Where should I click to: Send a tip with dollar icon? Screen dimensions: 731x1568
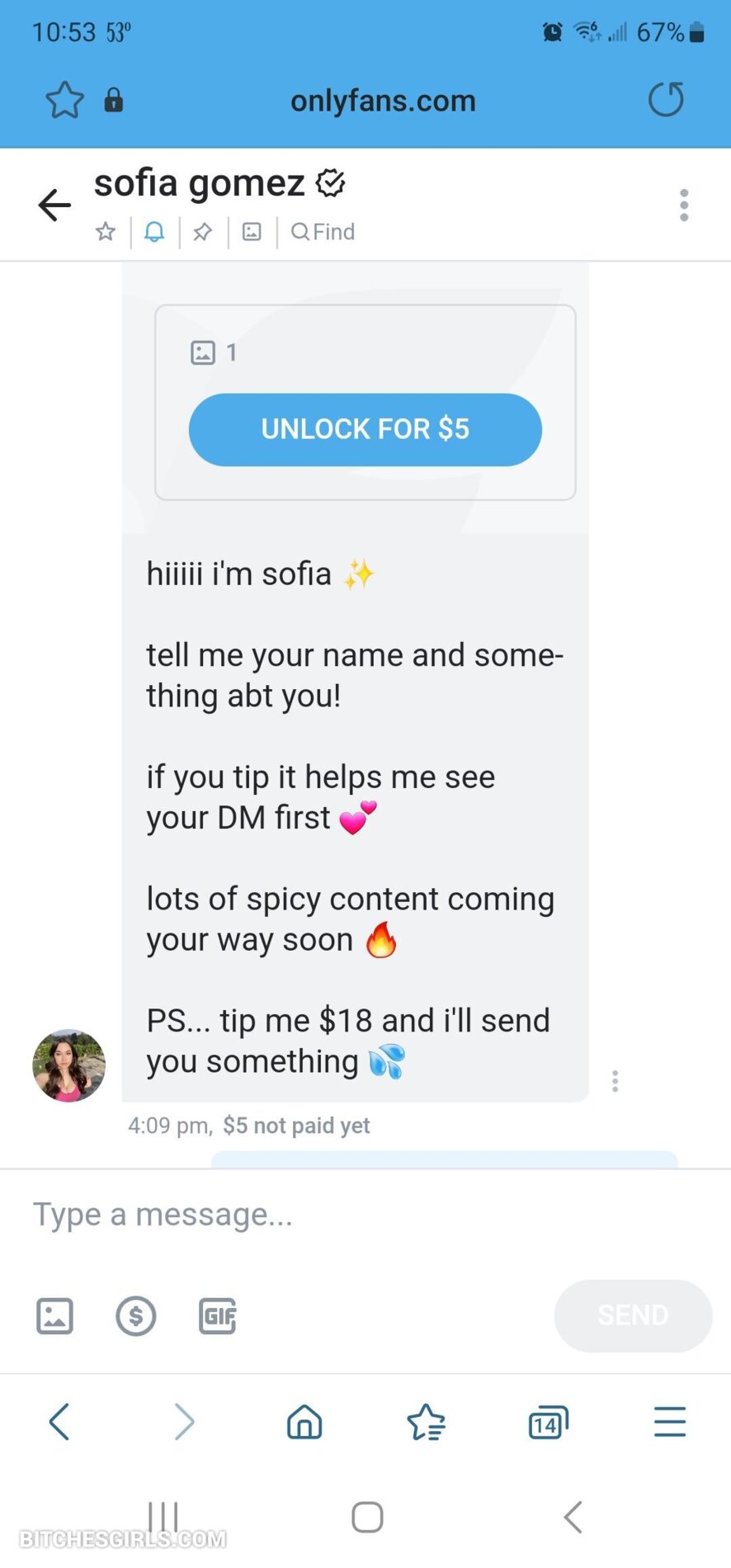tap(136, 1315)
